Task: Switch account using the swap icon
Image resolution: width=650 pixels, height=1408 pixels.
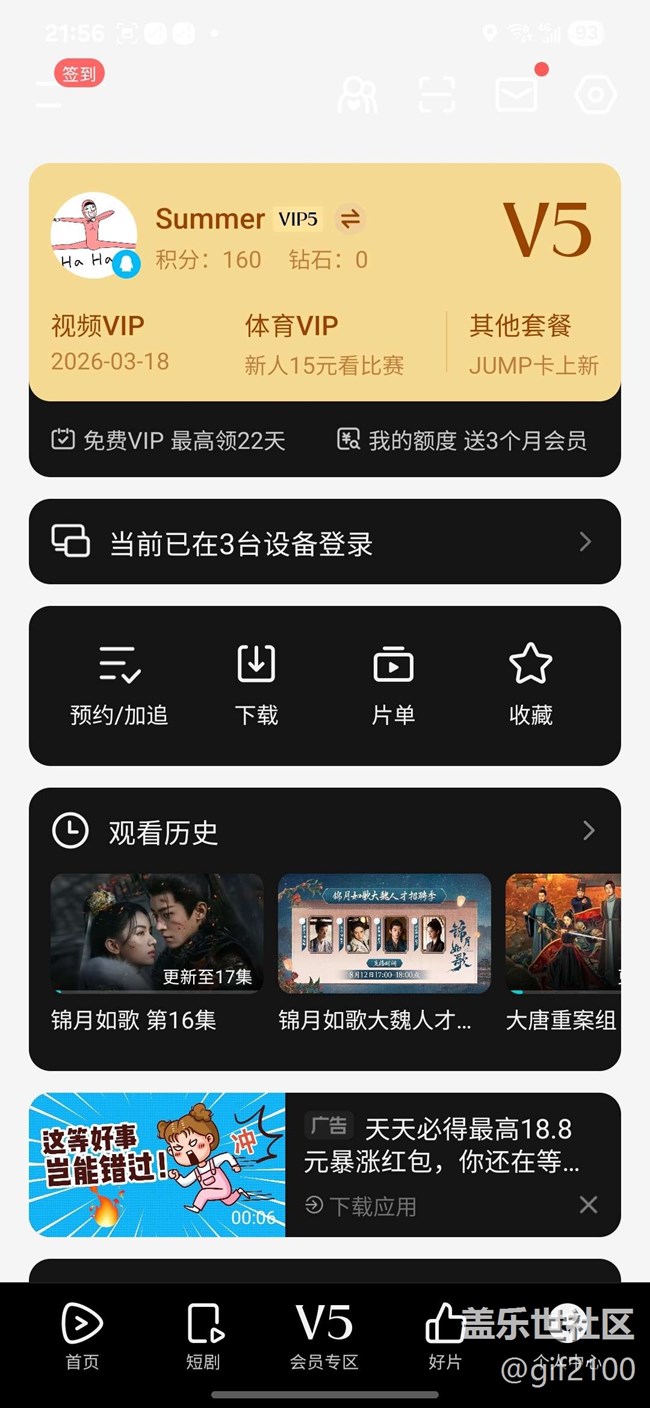Action: (x=349, y=219)
